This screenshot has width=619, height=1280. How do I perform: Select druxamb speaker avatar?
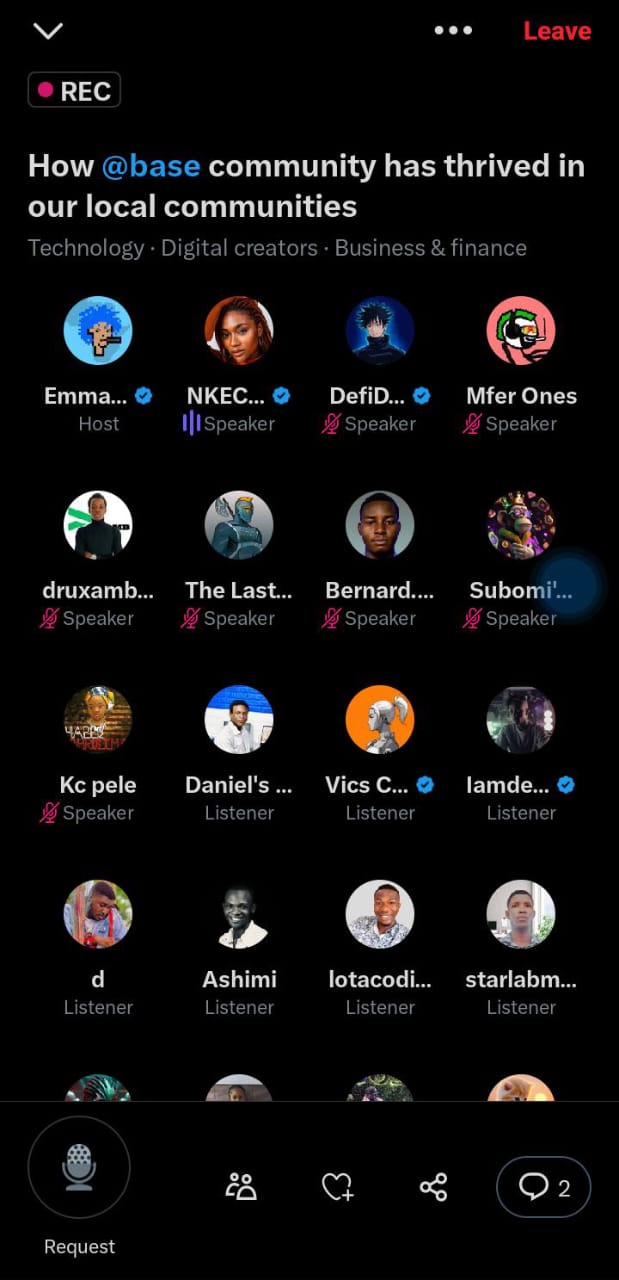[98, 525]
